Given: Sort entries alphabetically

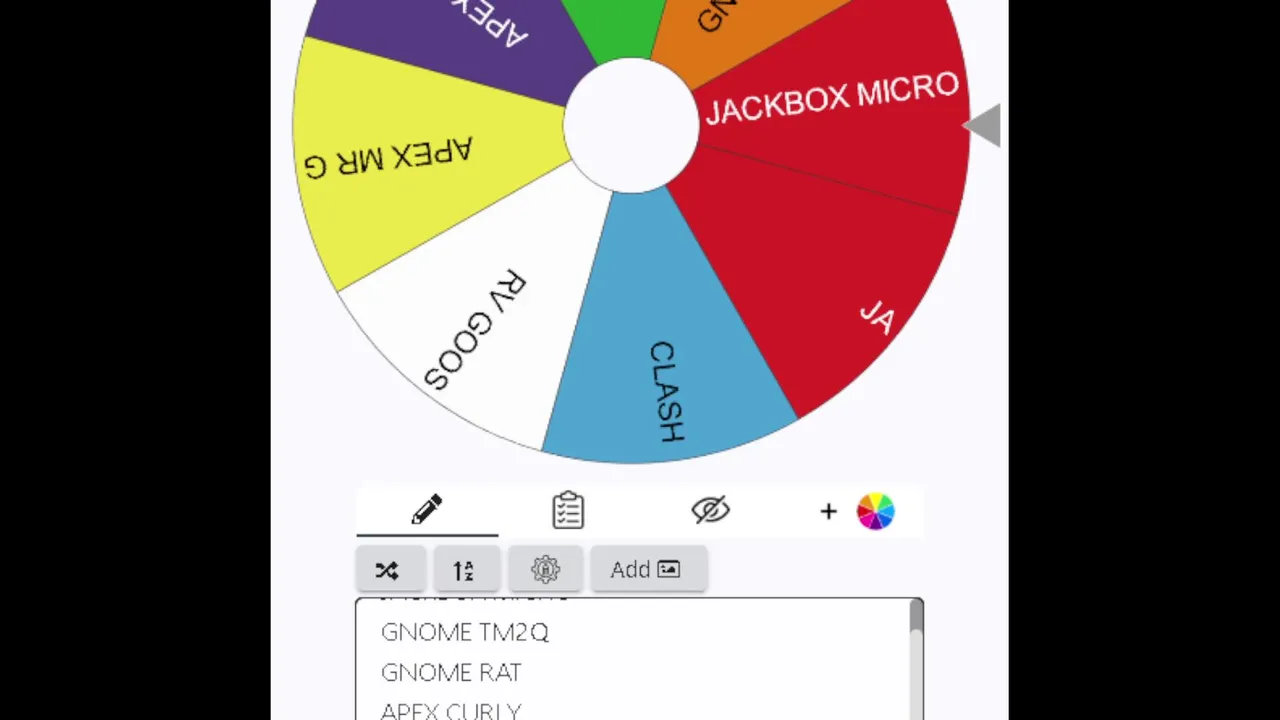Looking at the screenshot, I should (x=463, y=570).
